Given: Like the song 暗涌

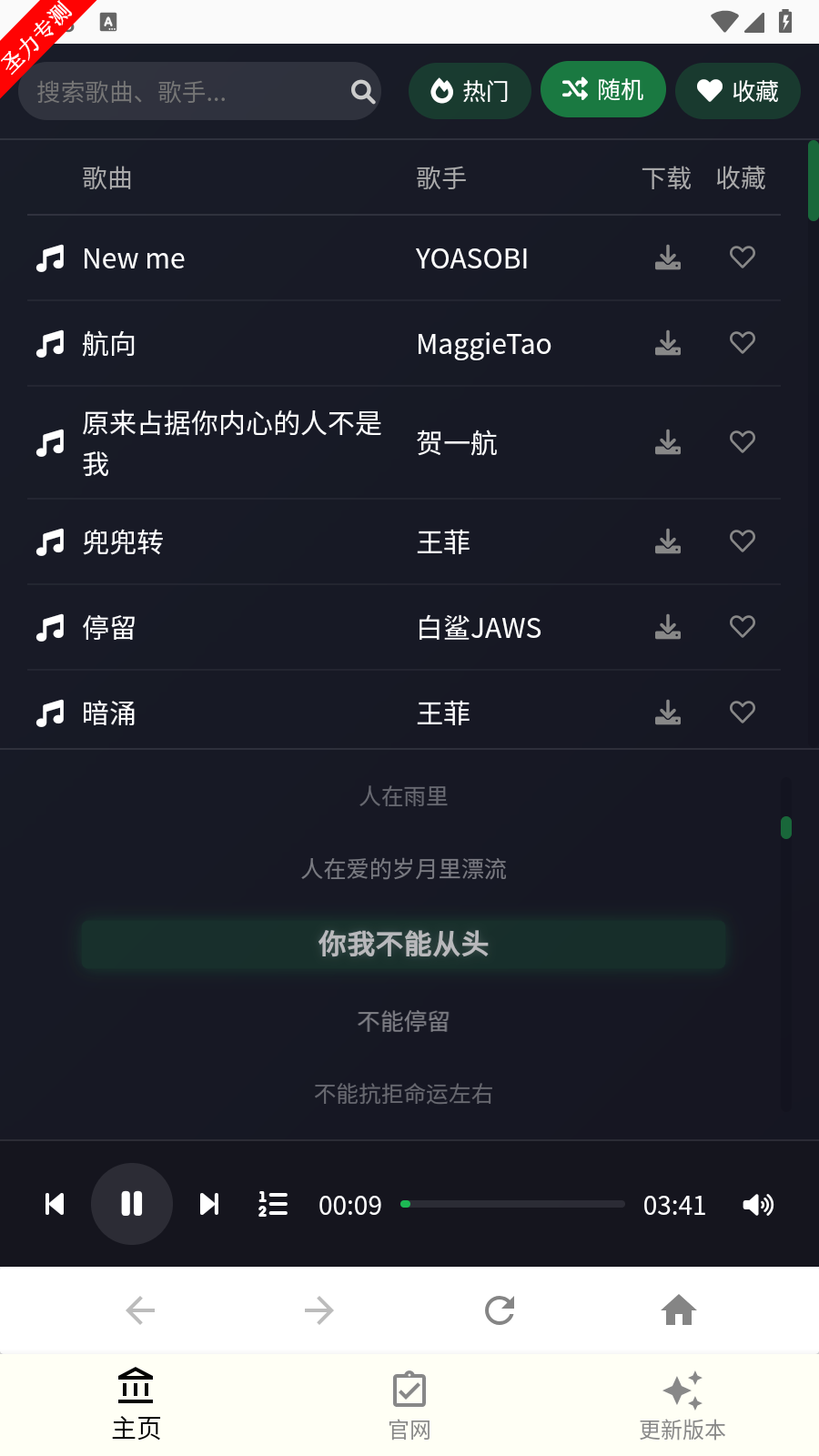Looking at the screenshot, I should pos(743,713).
